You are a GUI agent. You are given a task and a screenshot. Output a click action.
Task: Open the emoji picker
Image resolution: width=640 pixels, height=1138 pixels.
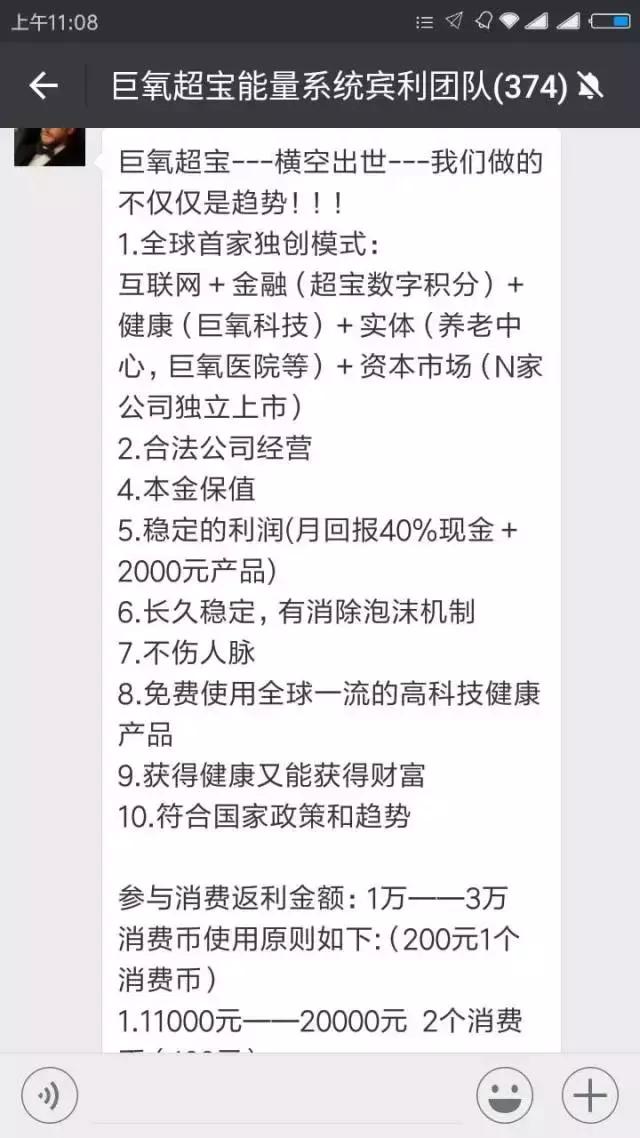coord(504,1095)
